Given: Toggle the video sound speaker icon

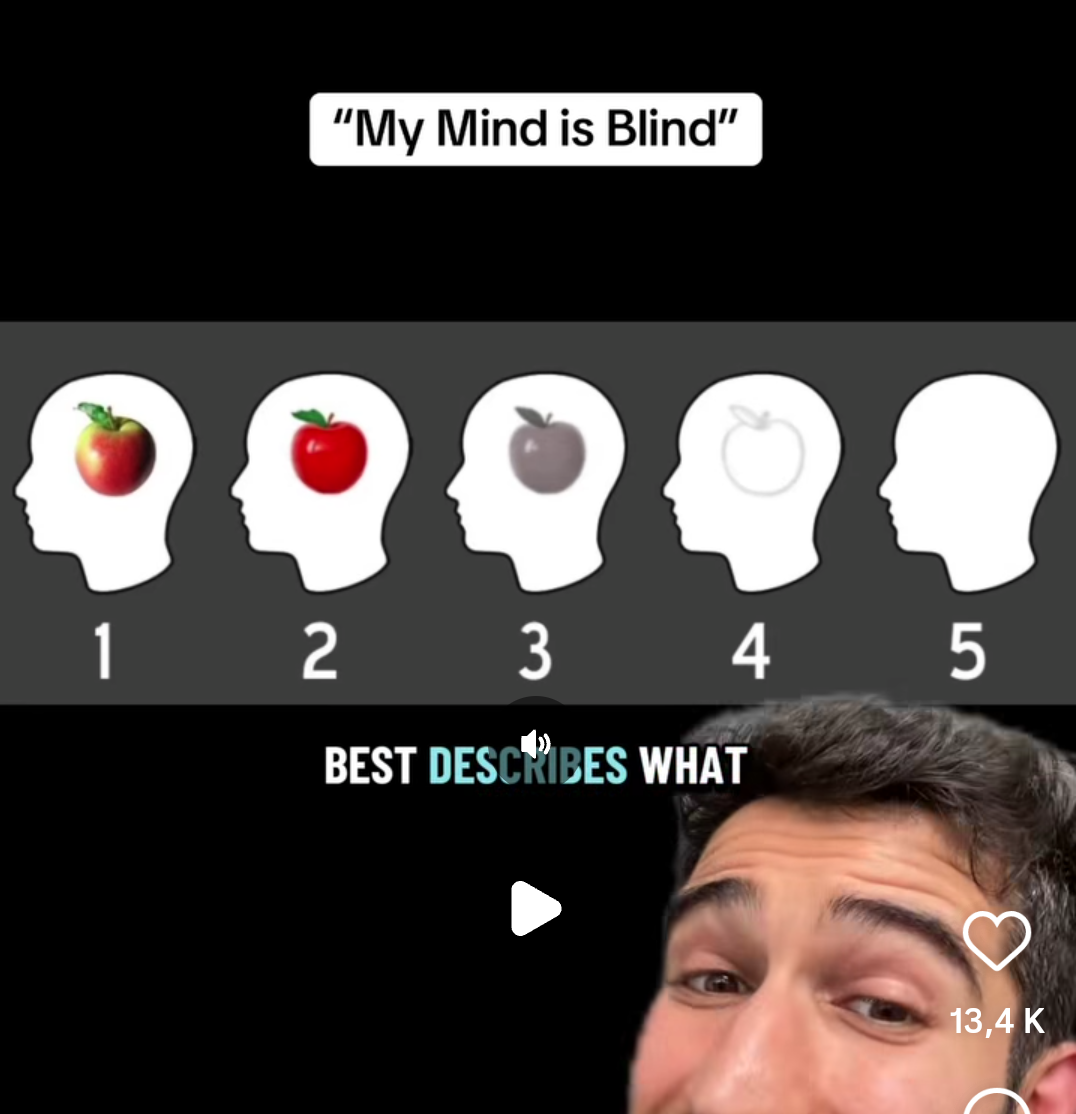Looking at the screenshot, I should tap(536, 743).
